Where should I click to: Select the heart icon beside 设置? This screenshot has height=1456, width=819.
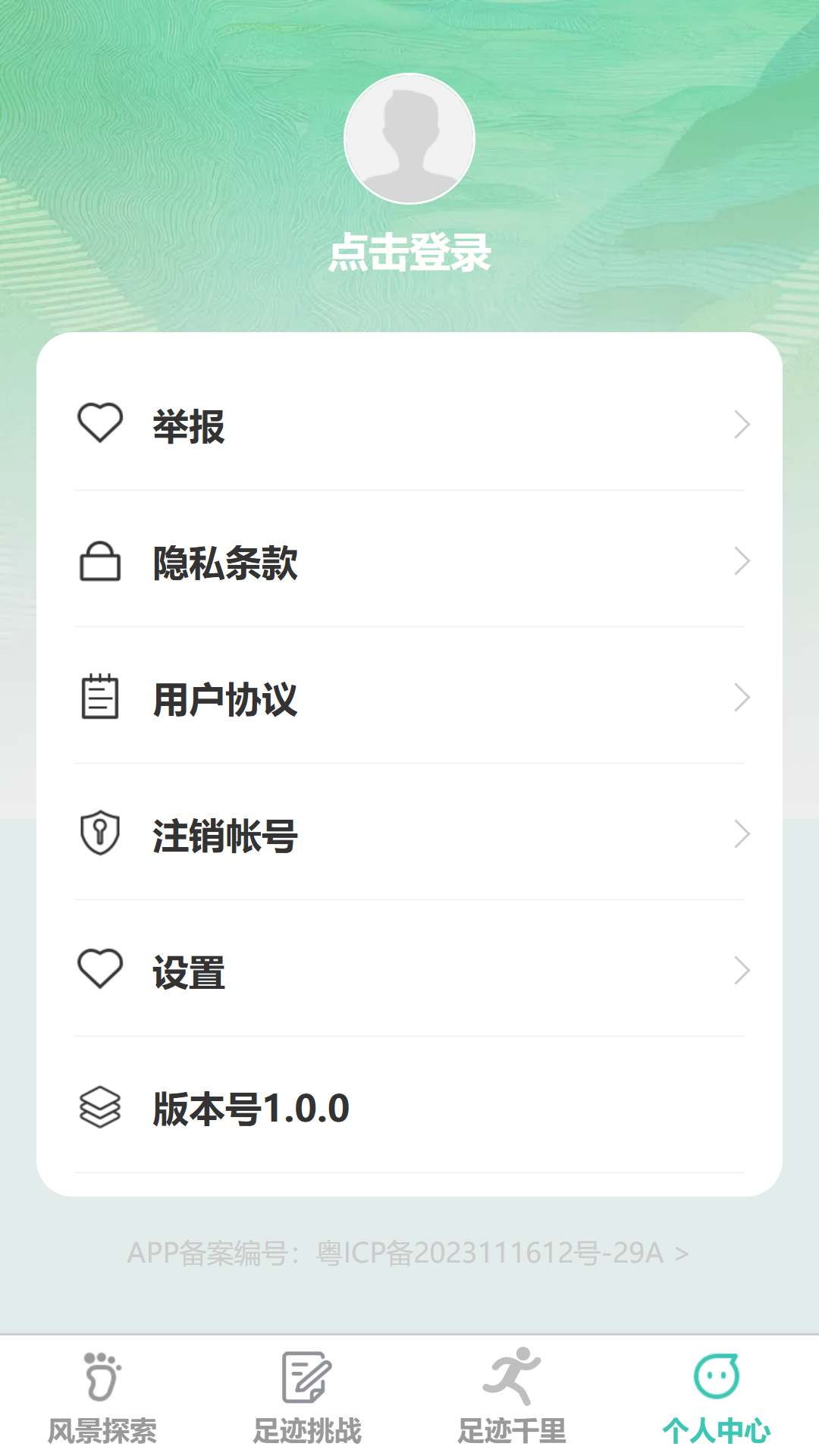pos(100,968)
